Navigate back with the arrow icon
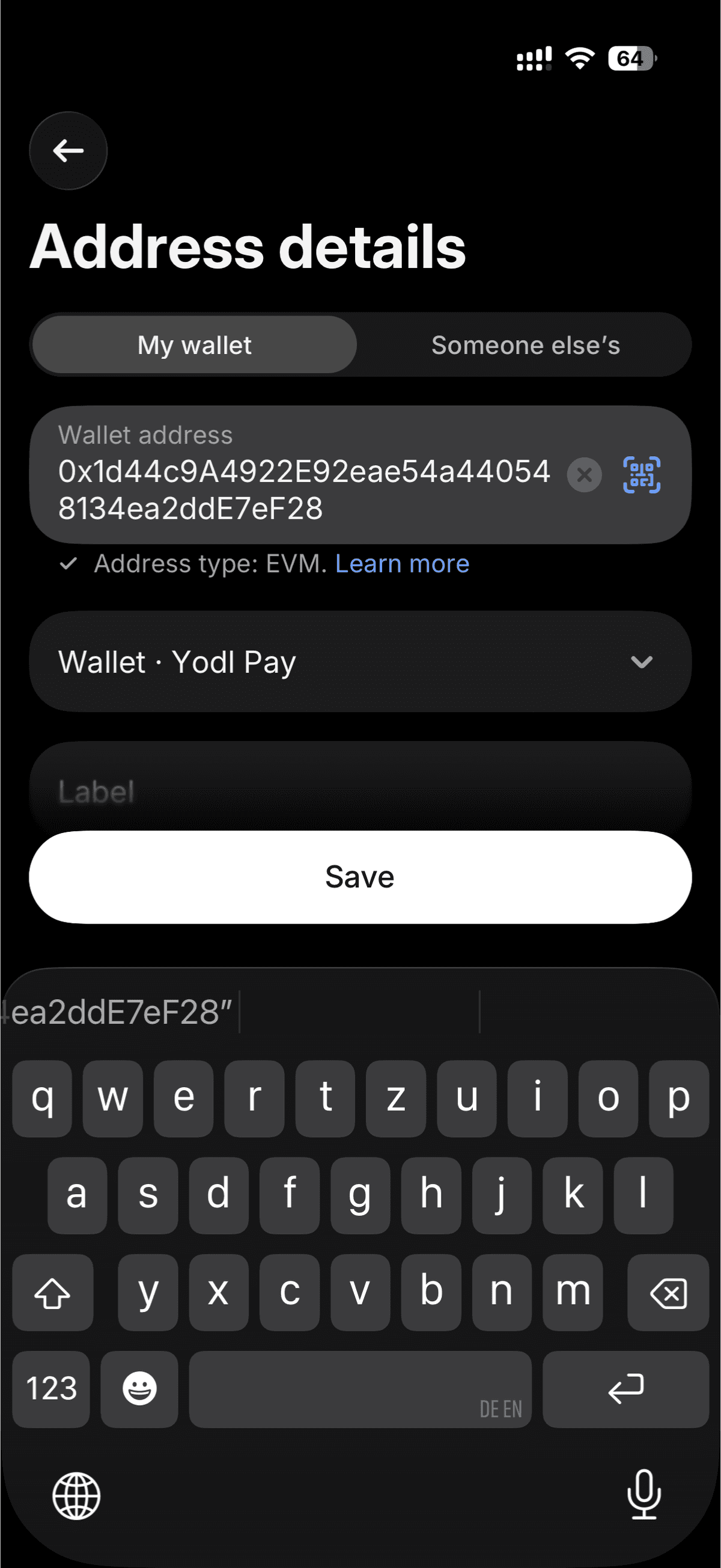This screenshot has height=1568, width=721. pos(67,150)
